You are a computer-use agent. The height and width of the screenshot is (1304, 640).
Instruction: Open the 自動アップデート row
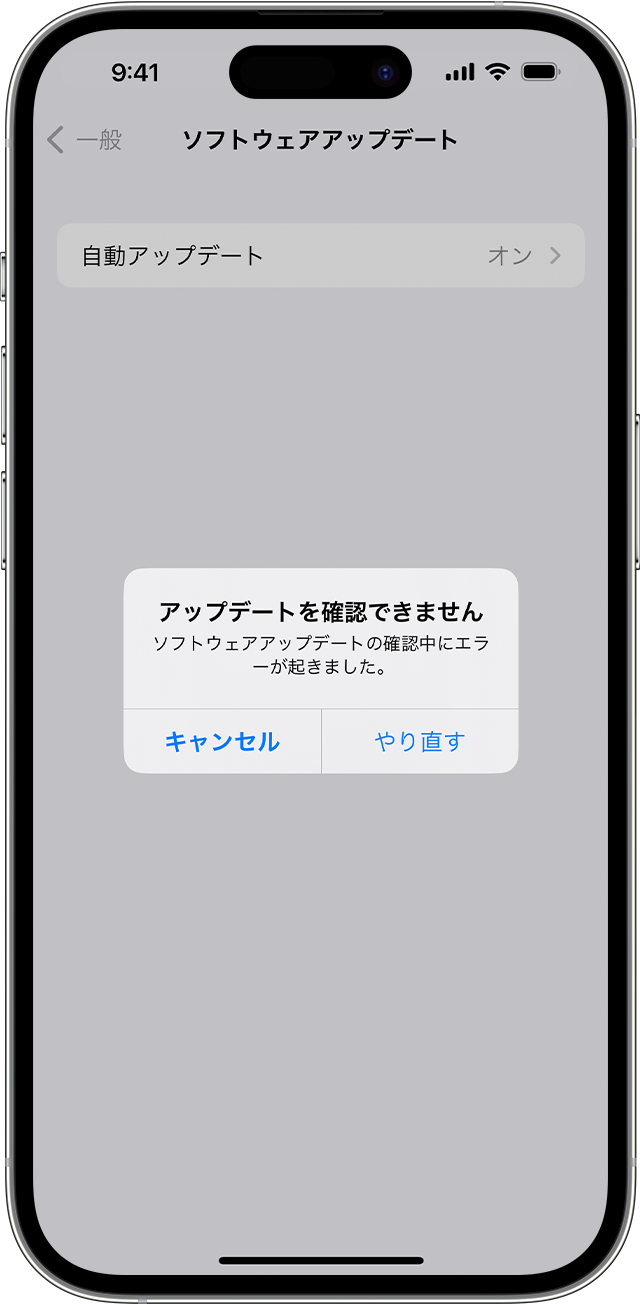tap(320, 256)
